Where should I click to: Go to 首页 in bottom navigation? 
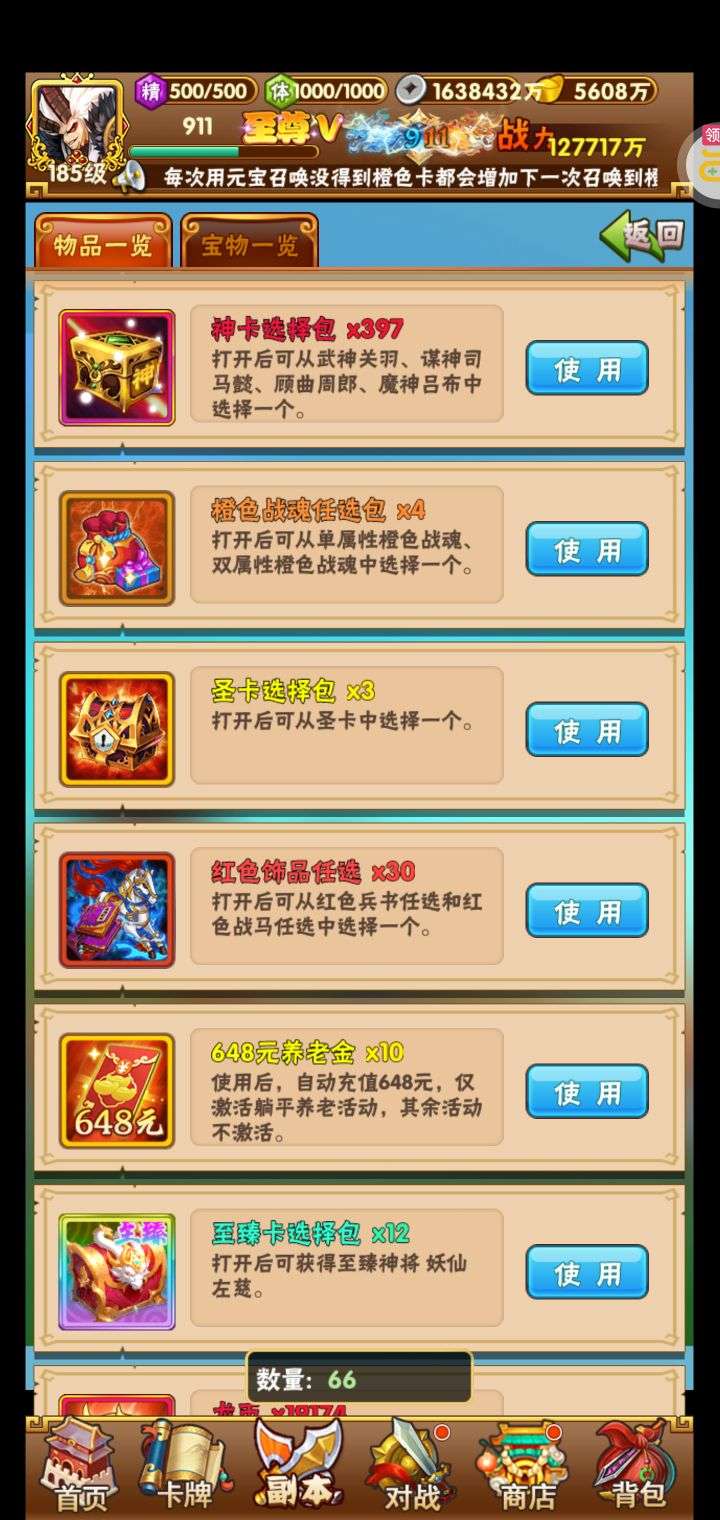point(78,1465)
